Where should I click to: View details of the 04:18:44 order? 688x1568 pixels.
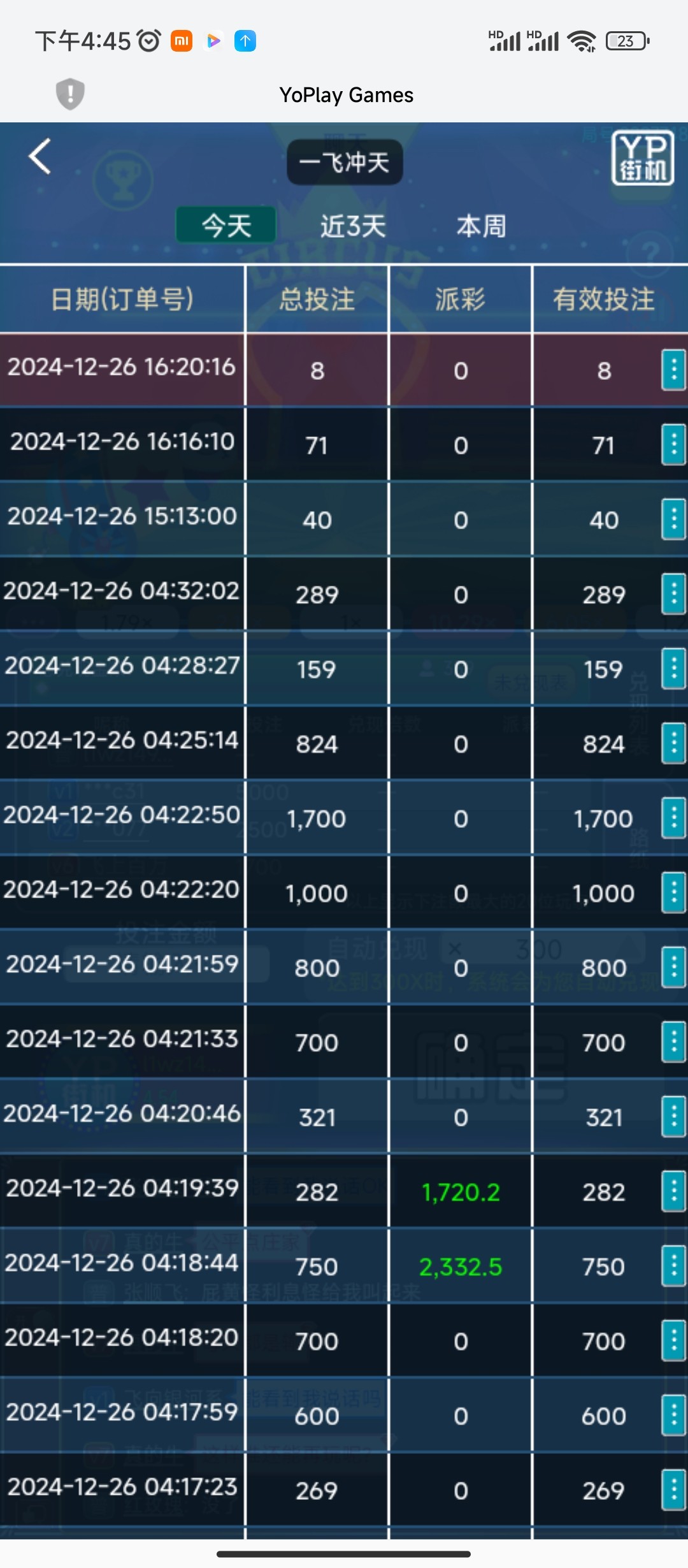[673, 1265]
